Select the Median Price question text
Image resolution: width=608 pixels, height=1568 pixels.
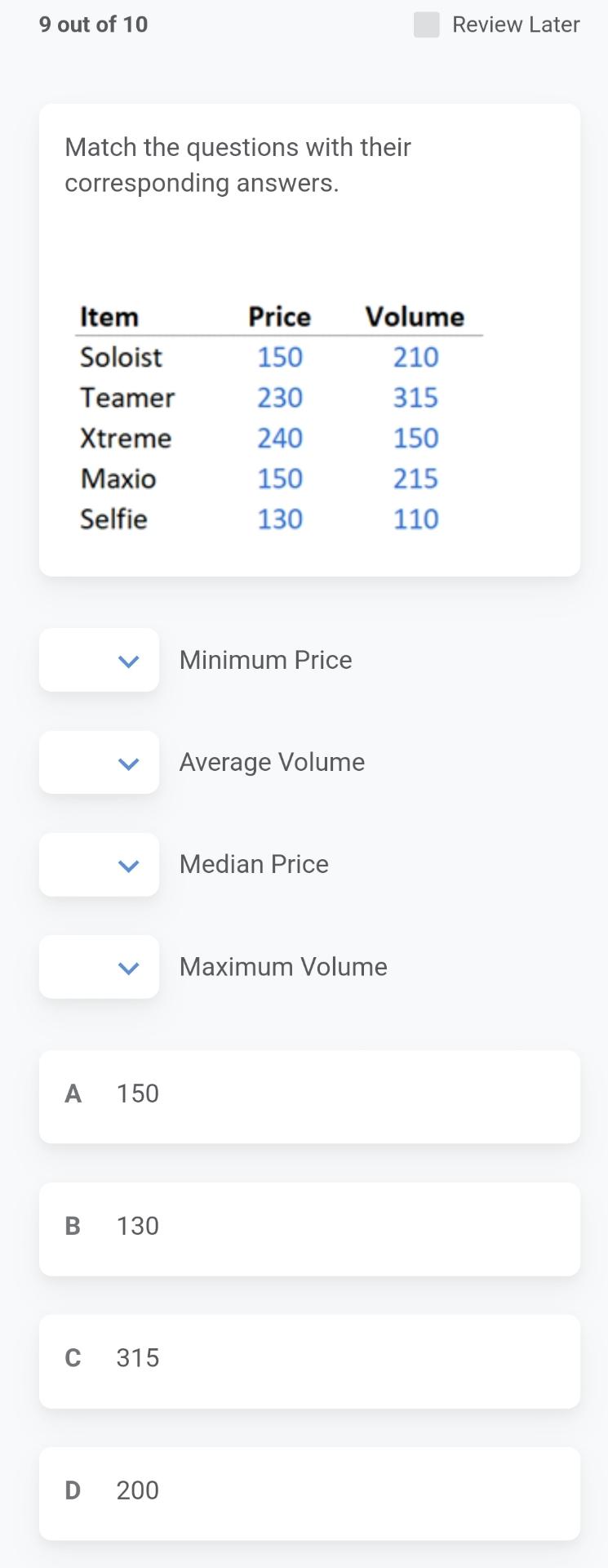point(254,865)
